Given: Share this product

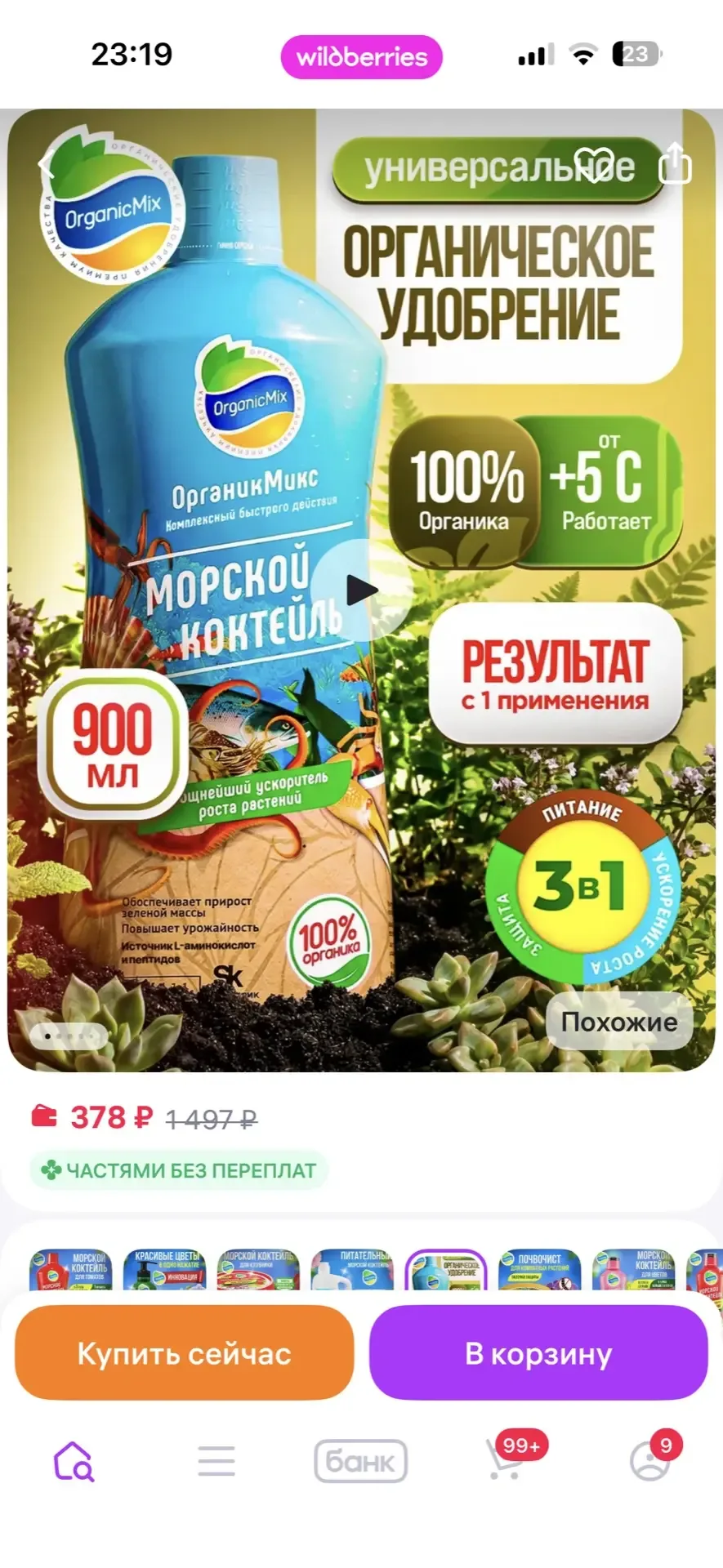Looking at the screenshot, I should click(x=675, y=163).
